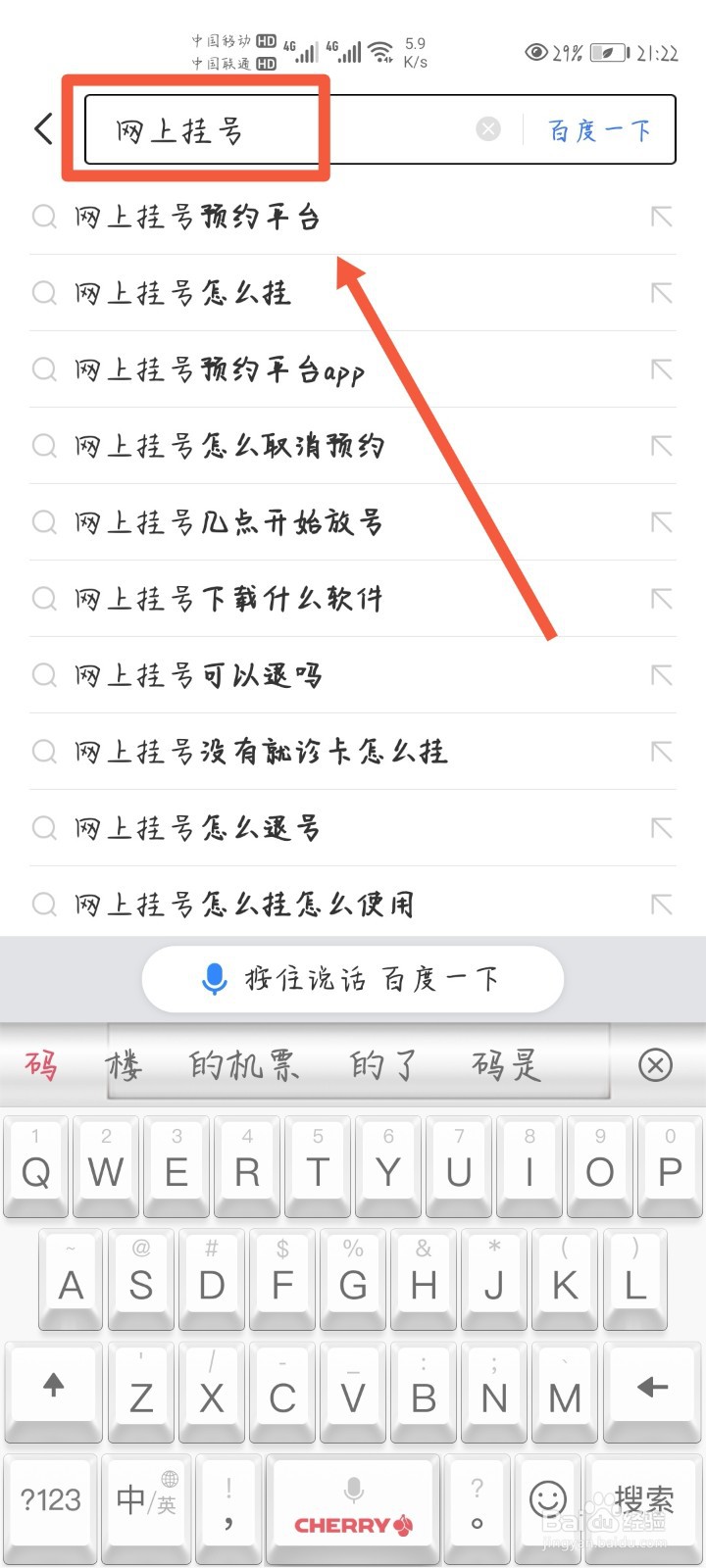This screenshot has width=706, height=1568.
Task: Dismiss candidate bar with circled X
Action: (655, 1065)
